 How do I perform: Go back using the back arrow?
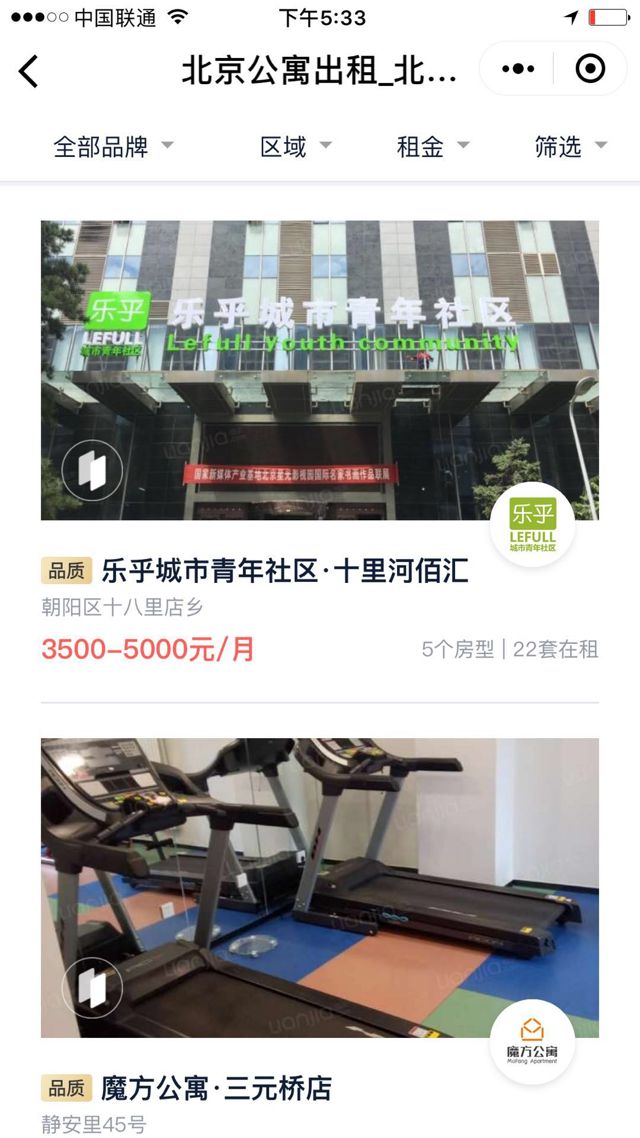pyautogui.click(x=29, y=70)
